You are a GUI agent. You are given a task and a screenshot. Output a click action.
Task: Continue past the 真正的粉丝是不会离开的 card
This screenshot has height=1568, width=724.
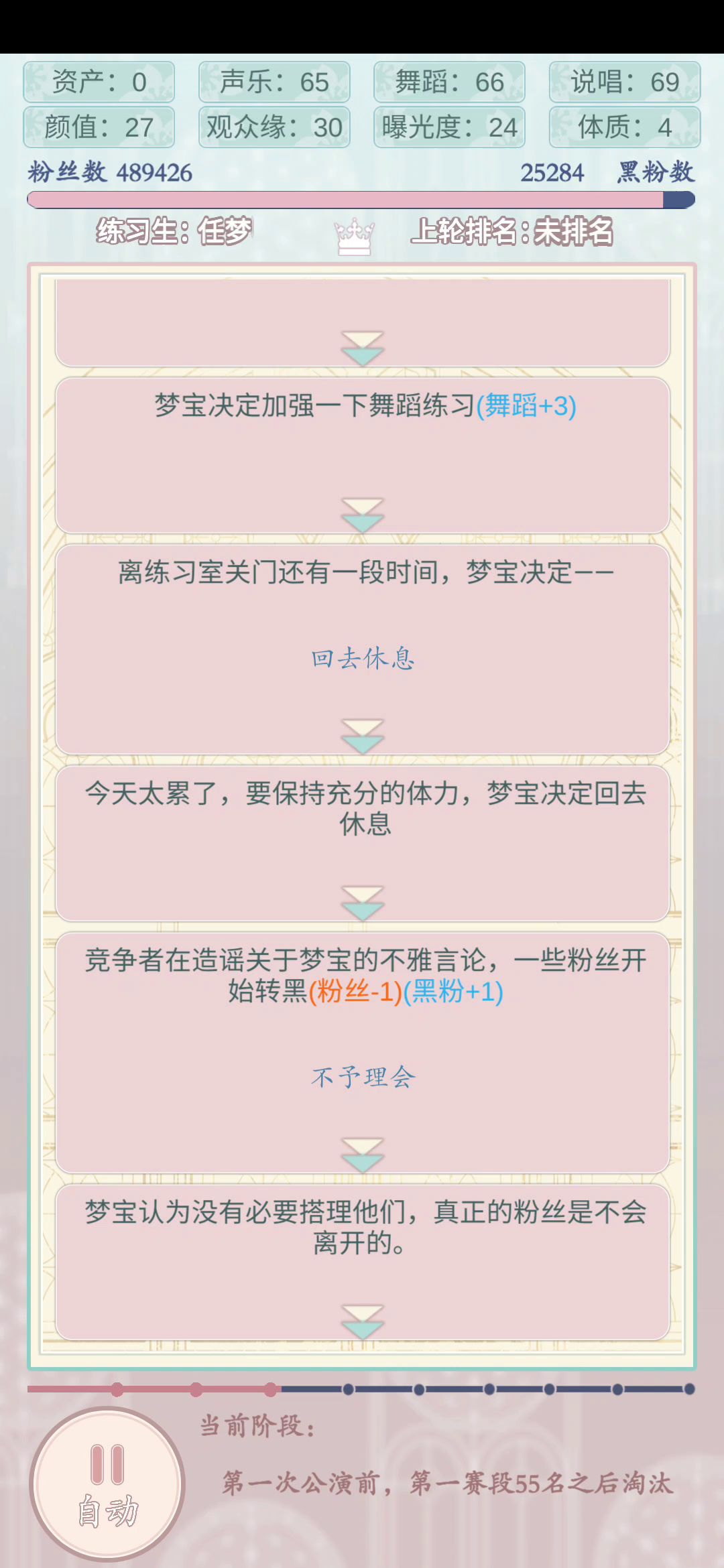(363, 1321)
